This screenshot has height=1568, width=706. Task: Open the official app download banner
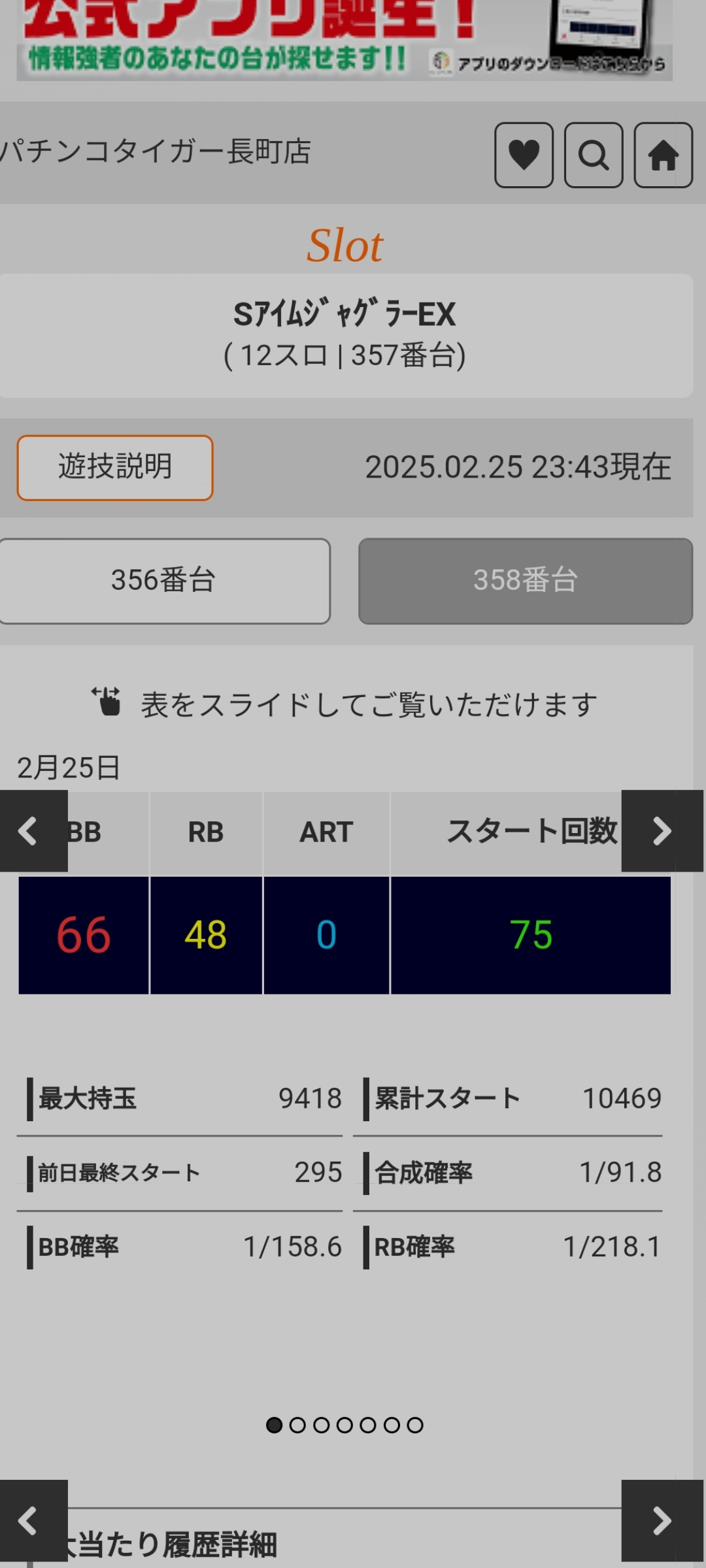point(345,40)
